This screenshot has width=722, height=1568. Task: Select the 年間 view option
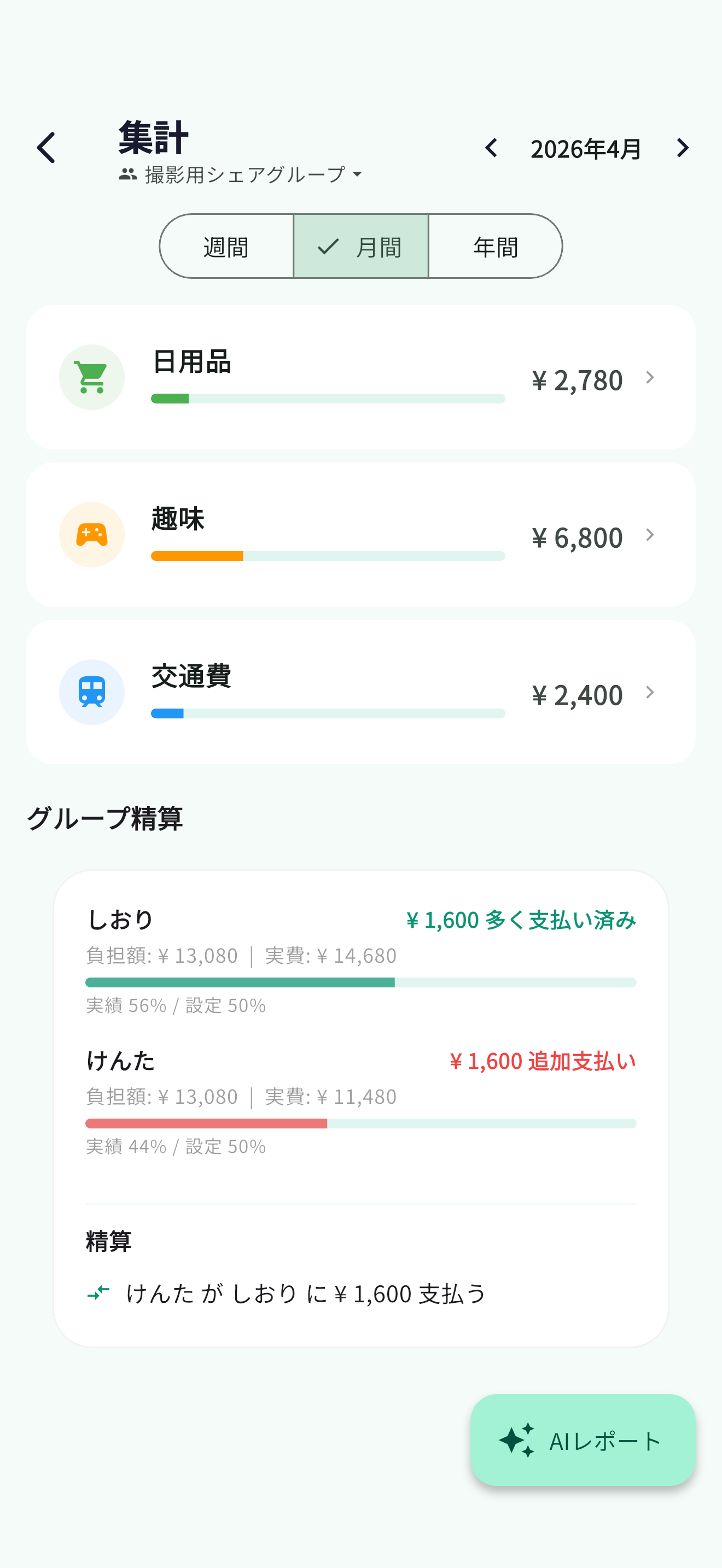pos(494,246)
